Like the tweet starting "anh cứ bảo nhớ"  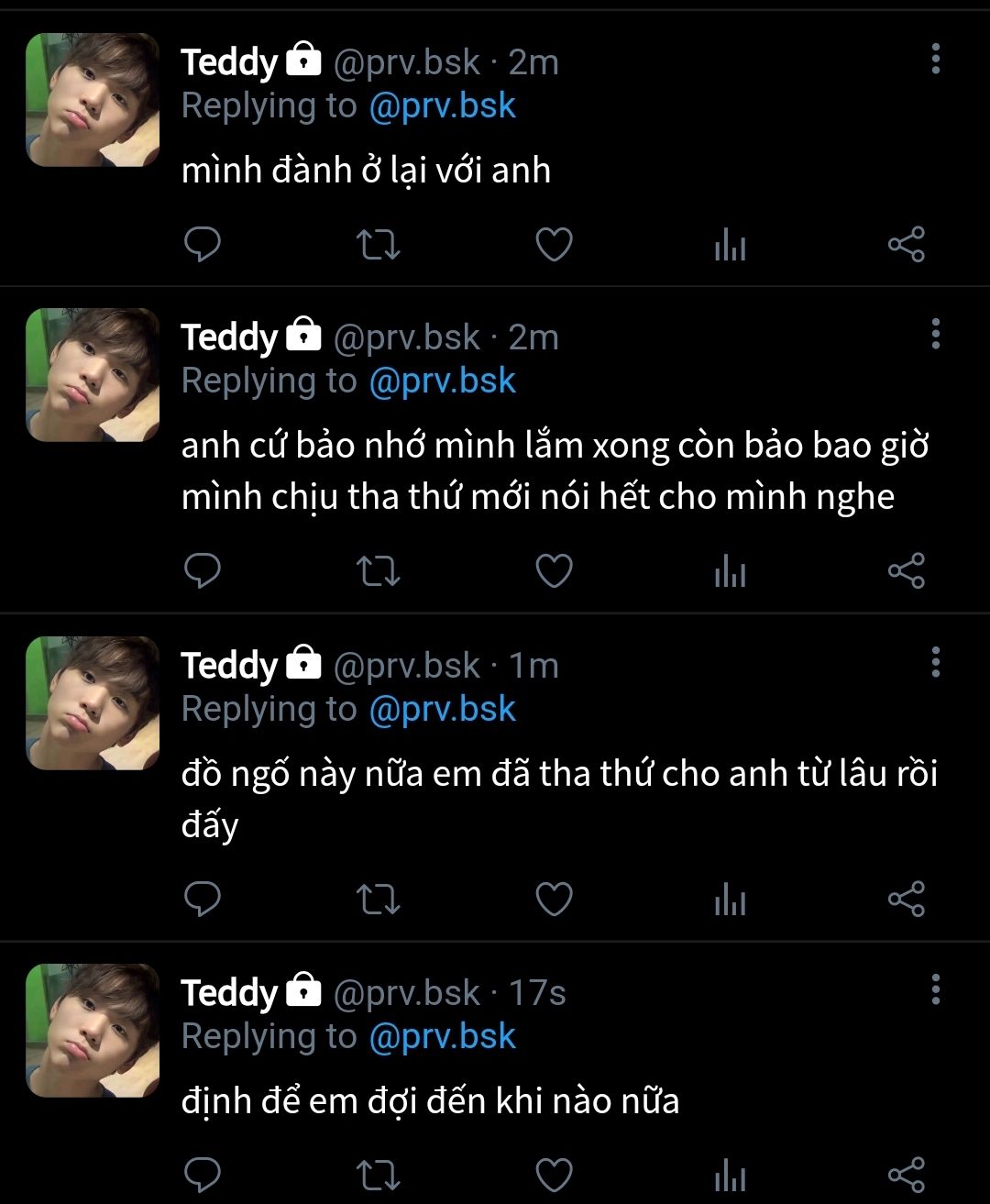point(554,572)
